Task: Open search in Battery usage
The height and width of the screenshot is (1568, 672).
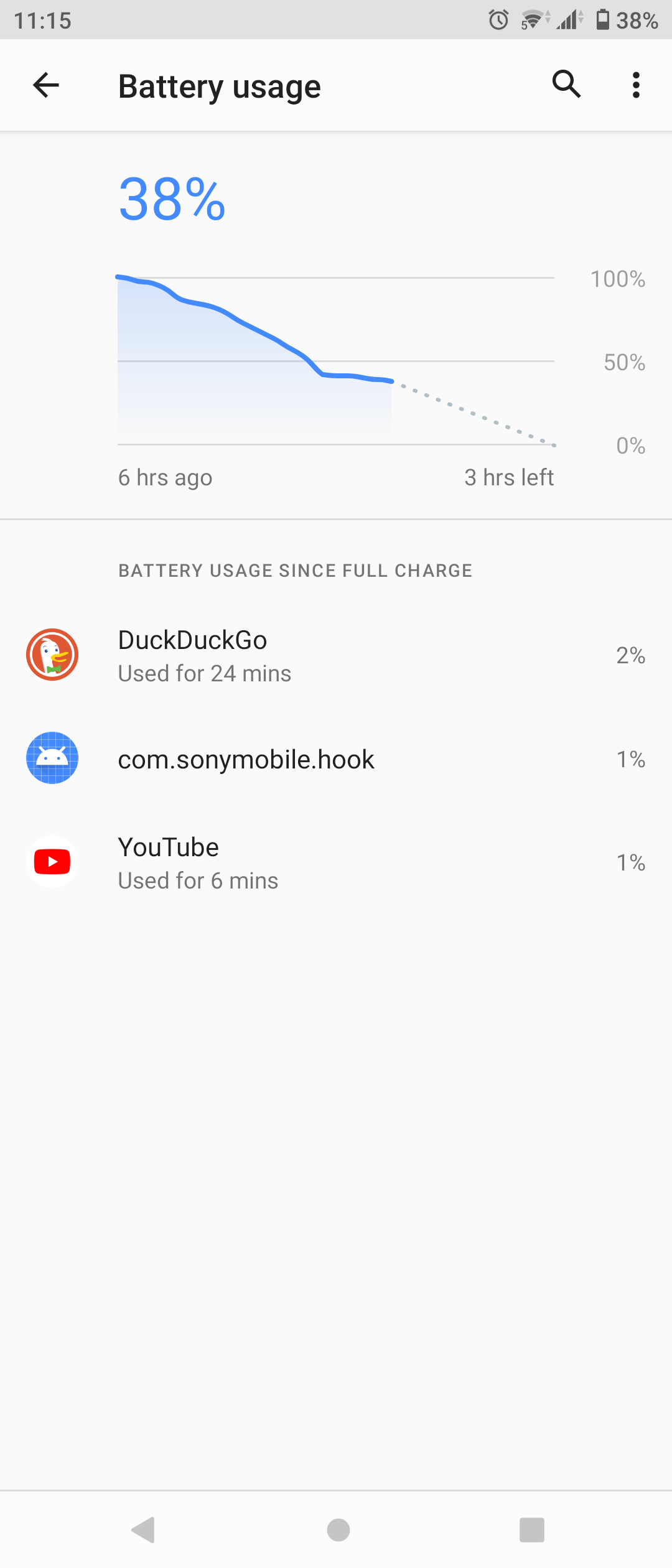Action: [566, 84]
